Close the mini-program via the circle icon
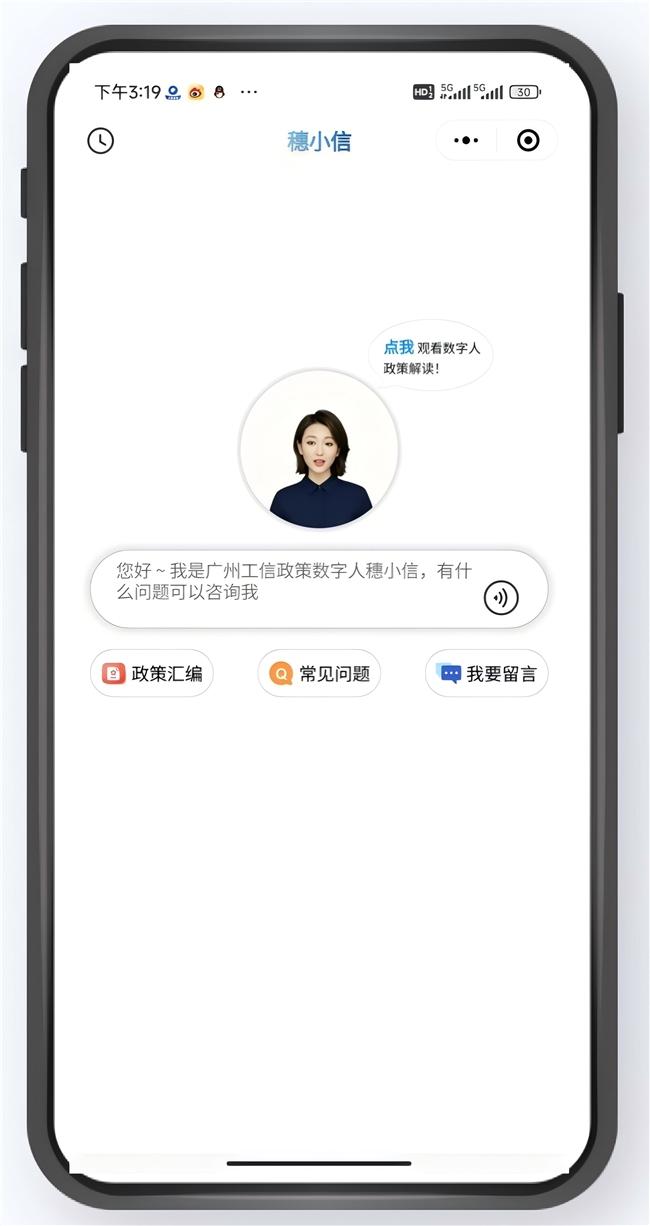The image size is (650, 1226). [528, 141]
